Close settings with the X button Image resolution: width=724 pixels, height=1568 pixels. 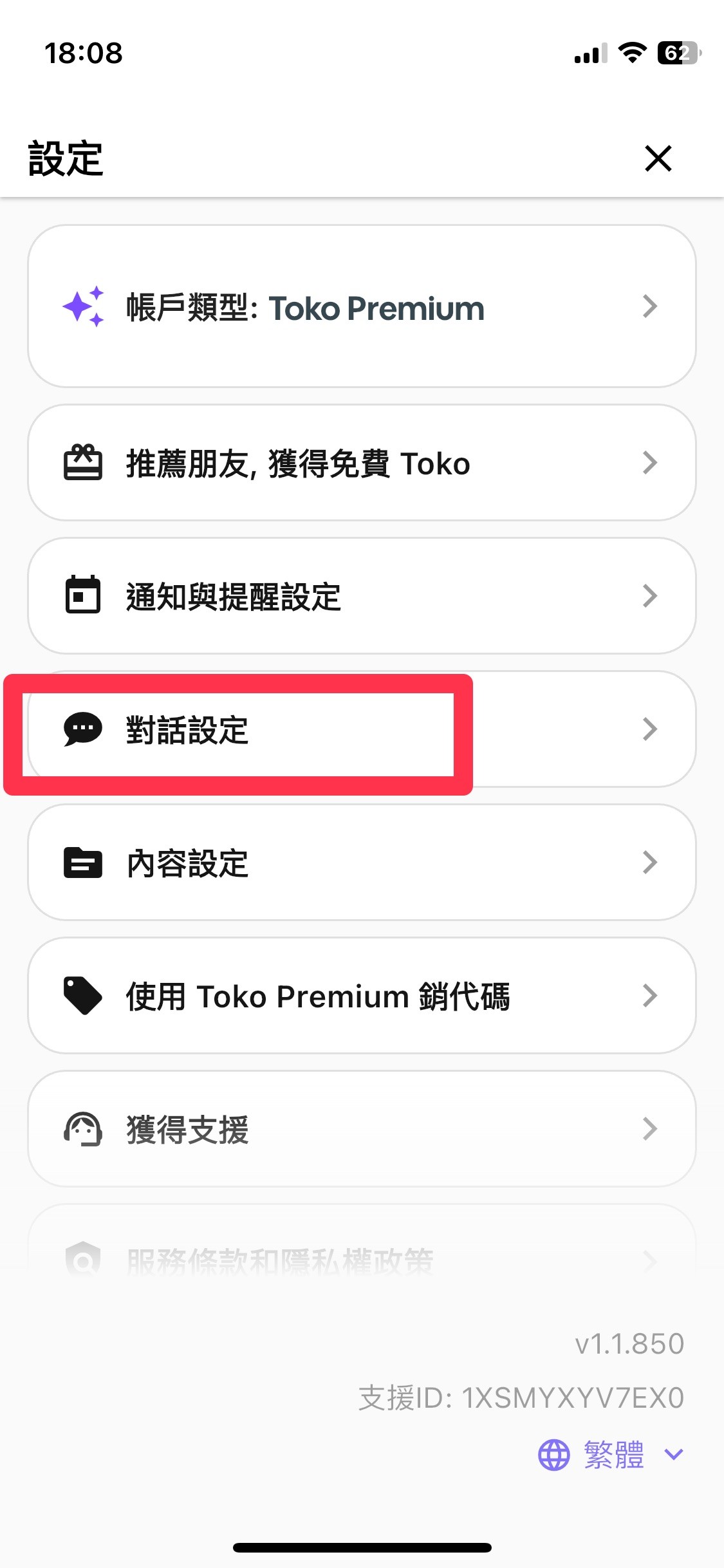pyautogui.click(x=658, y=158)
